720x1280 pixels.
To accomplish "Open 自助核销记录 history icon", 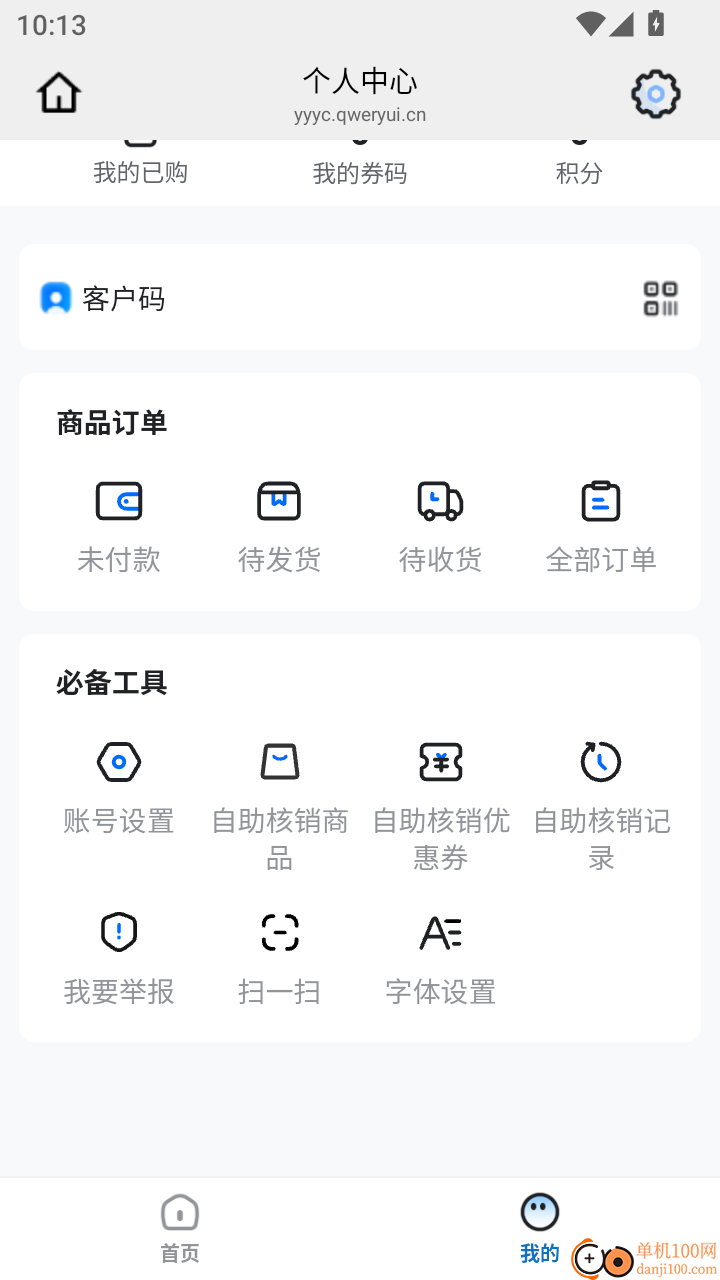I will click(x=601, y=761).
